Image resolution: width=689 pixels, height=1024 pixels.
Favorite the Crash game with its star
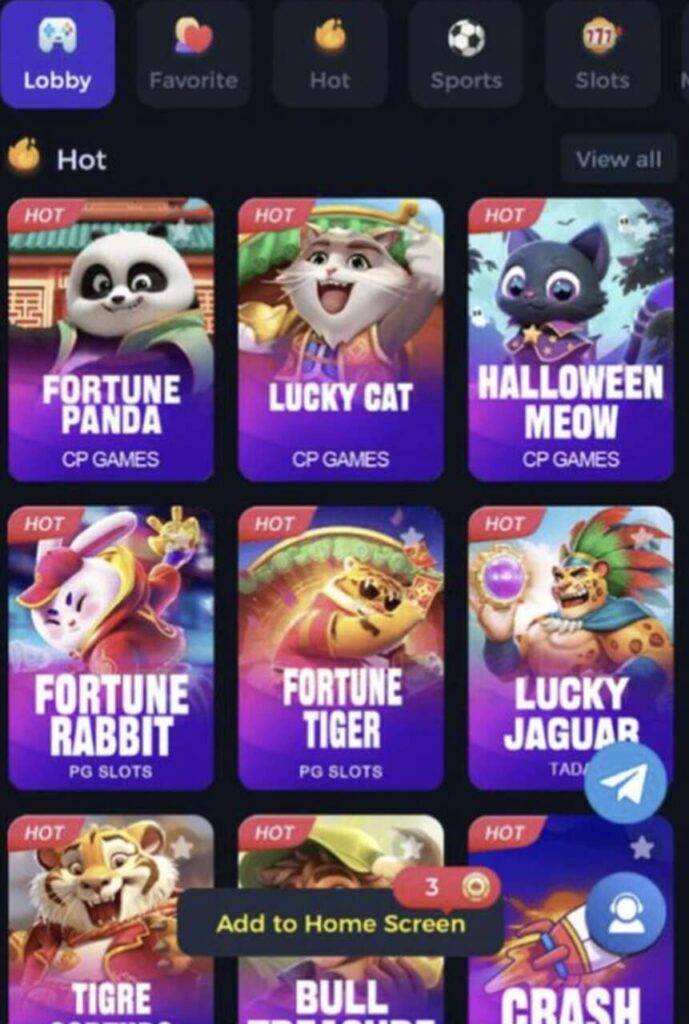[641, 848]
